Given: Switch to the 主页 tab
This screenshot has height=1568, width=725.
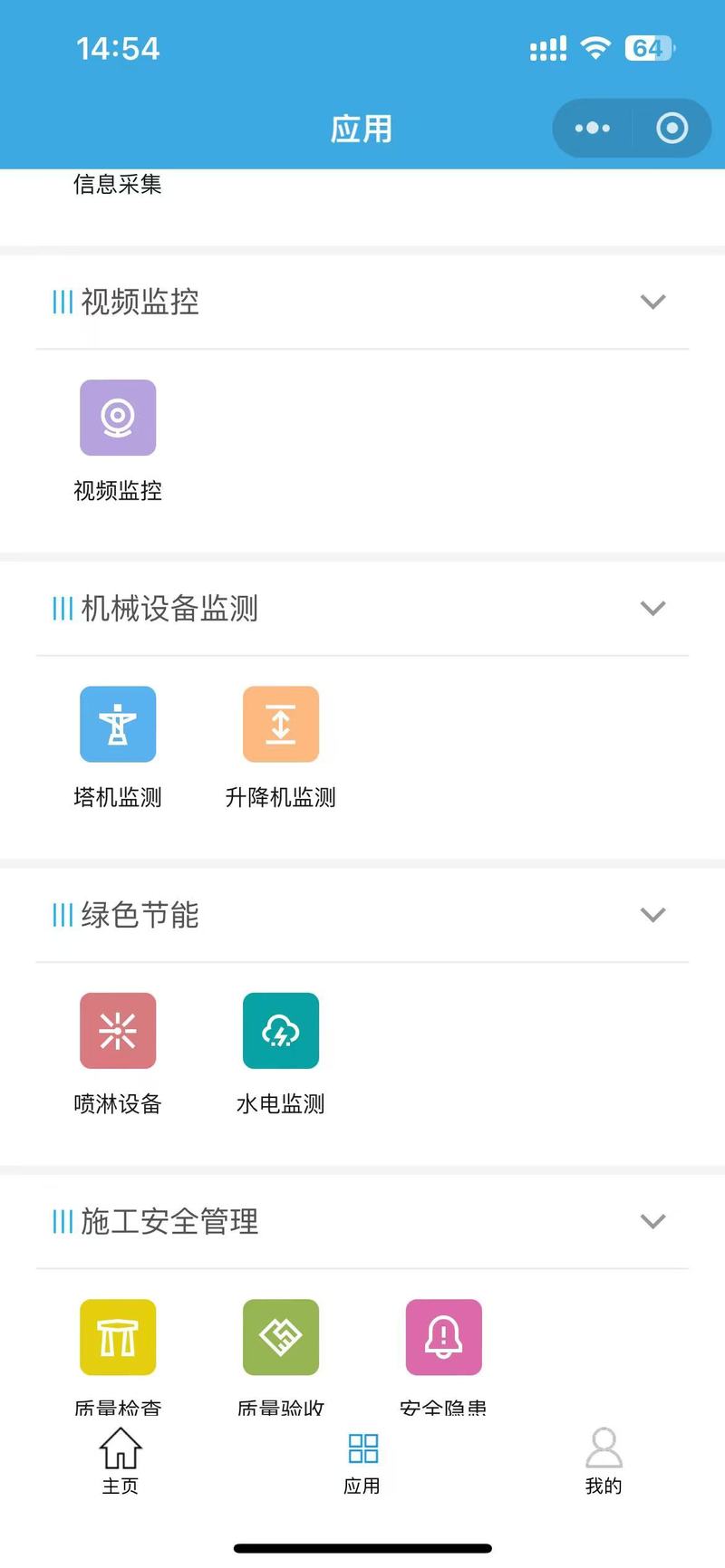Looking at the screenshot, I should (121, 1460).
